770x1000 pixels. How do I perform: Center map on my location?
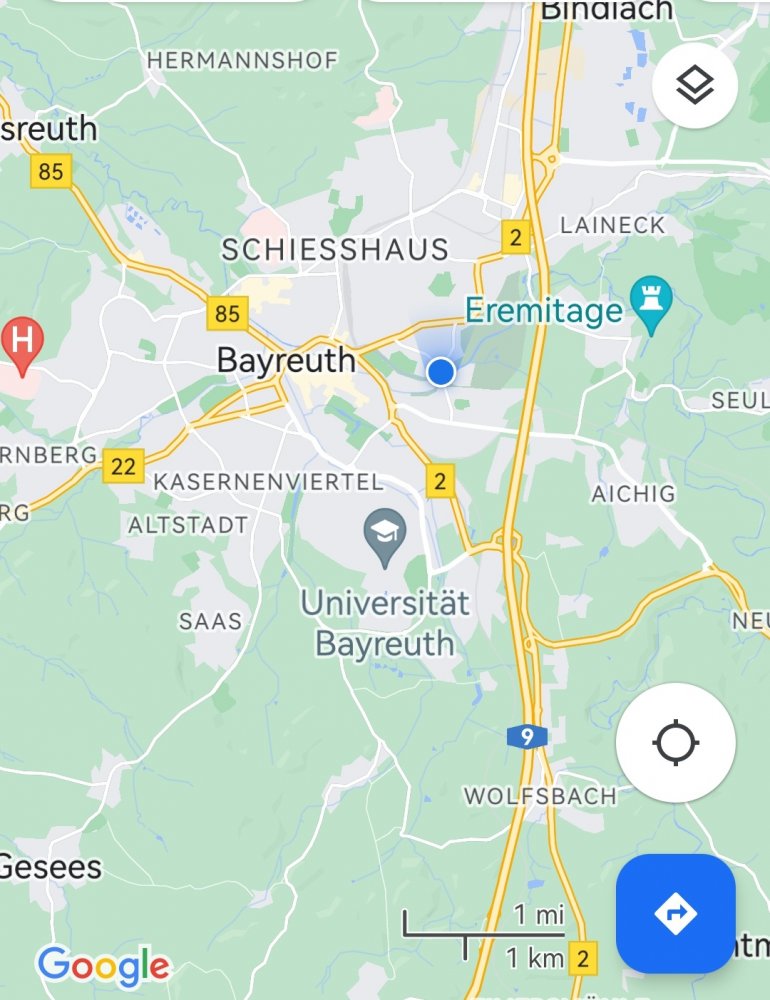(x=675, y=743)
